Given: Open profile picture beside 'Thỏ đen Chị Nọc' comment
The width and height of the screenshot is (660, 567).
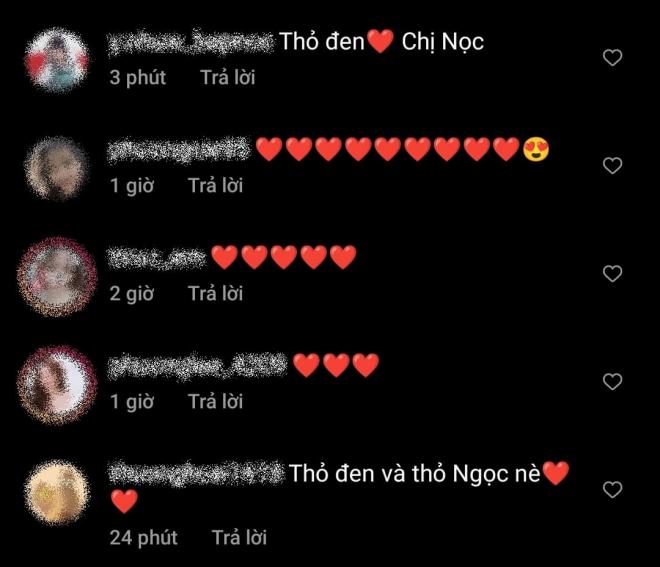Looking at the screenshot, I should tap(56, 59).
